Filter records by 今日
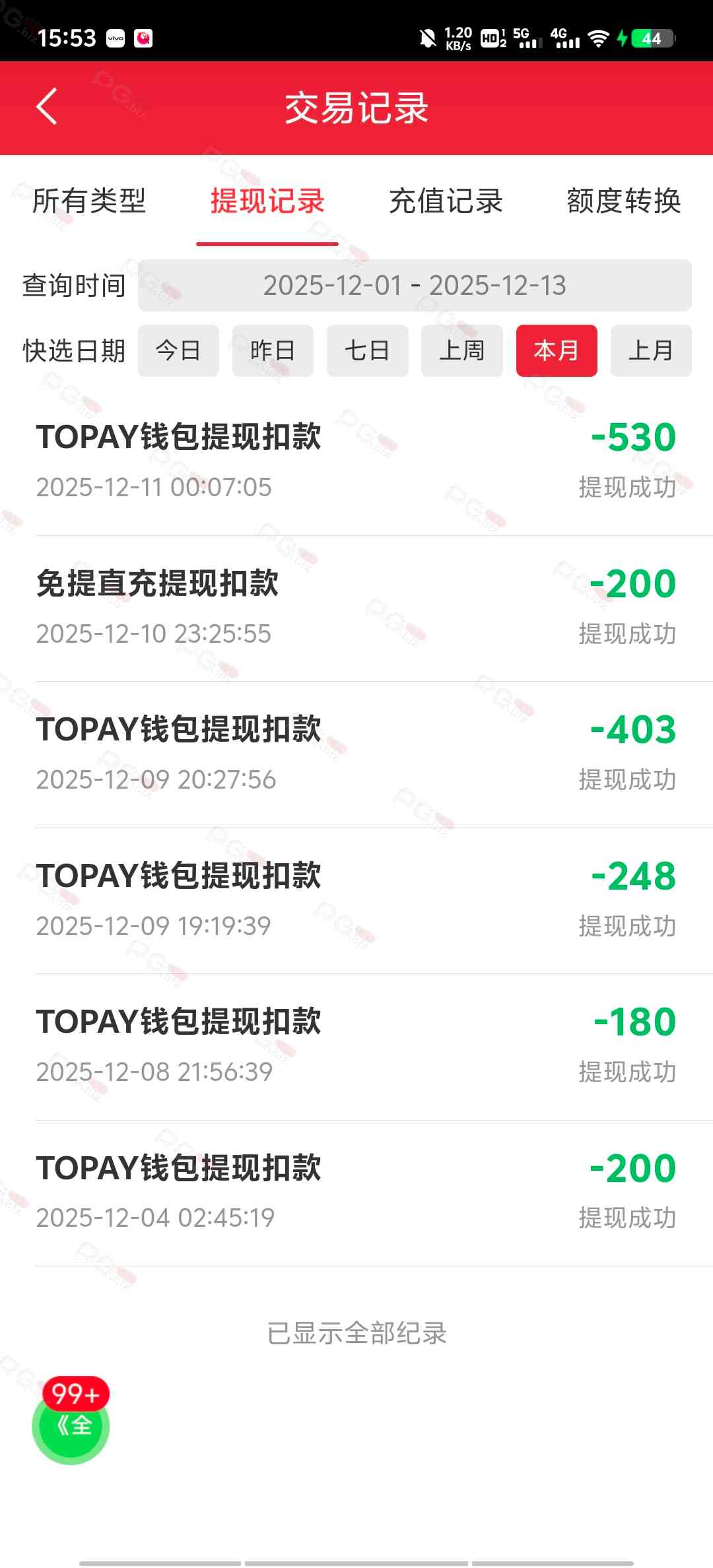Image resolution: width=713 pixels, height=1568 pixels. tap(178, 350)
